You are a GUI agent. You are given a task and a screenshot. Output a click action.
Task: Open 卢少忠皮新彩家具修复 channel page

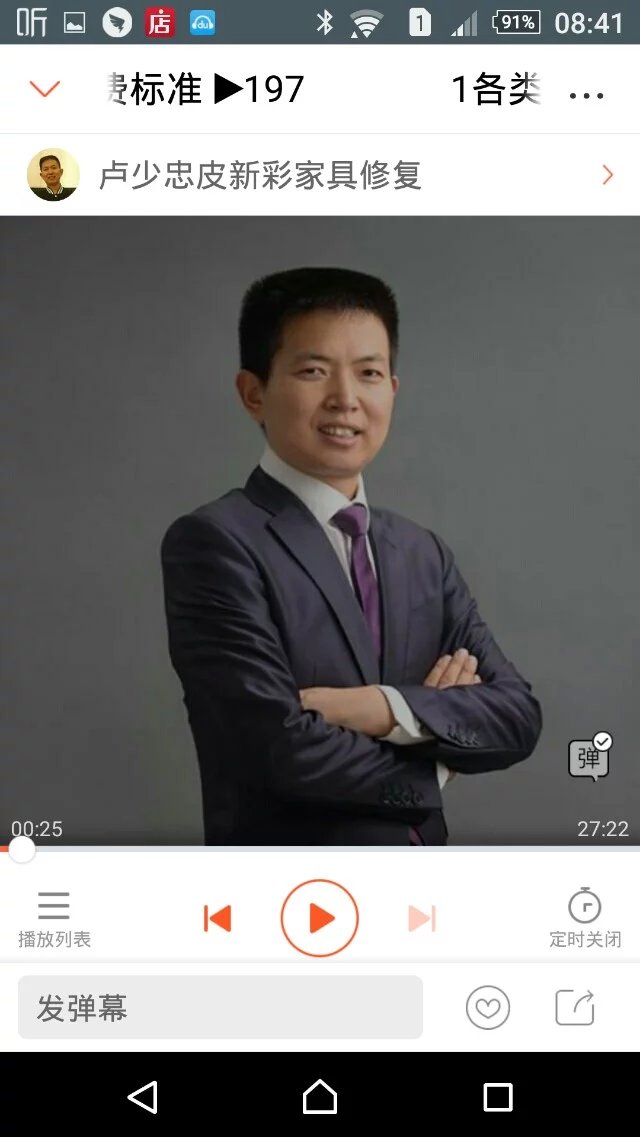320,175
